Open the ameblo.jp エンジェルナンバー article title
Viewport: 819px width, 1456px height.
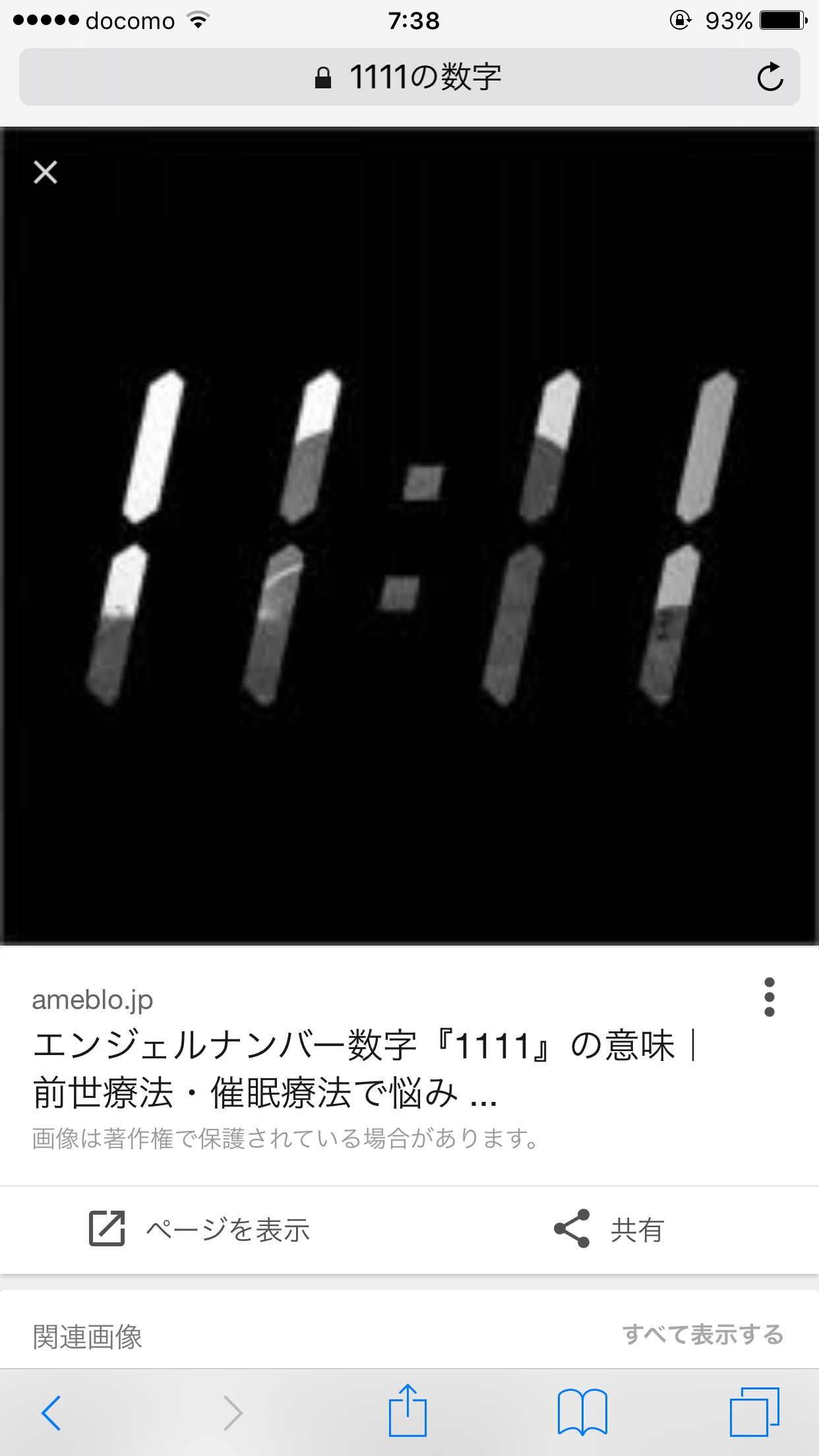coord(364,1069)
